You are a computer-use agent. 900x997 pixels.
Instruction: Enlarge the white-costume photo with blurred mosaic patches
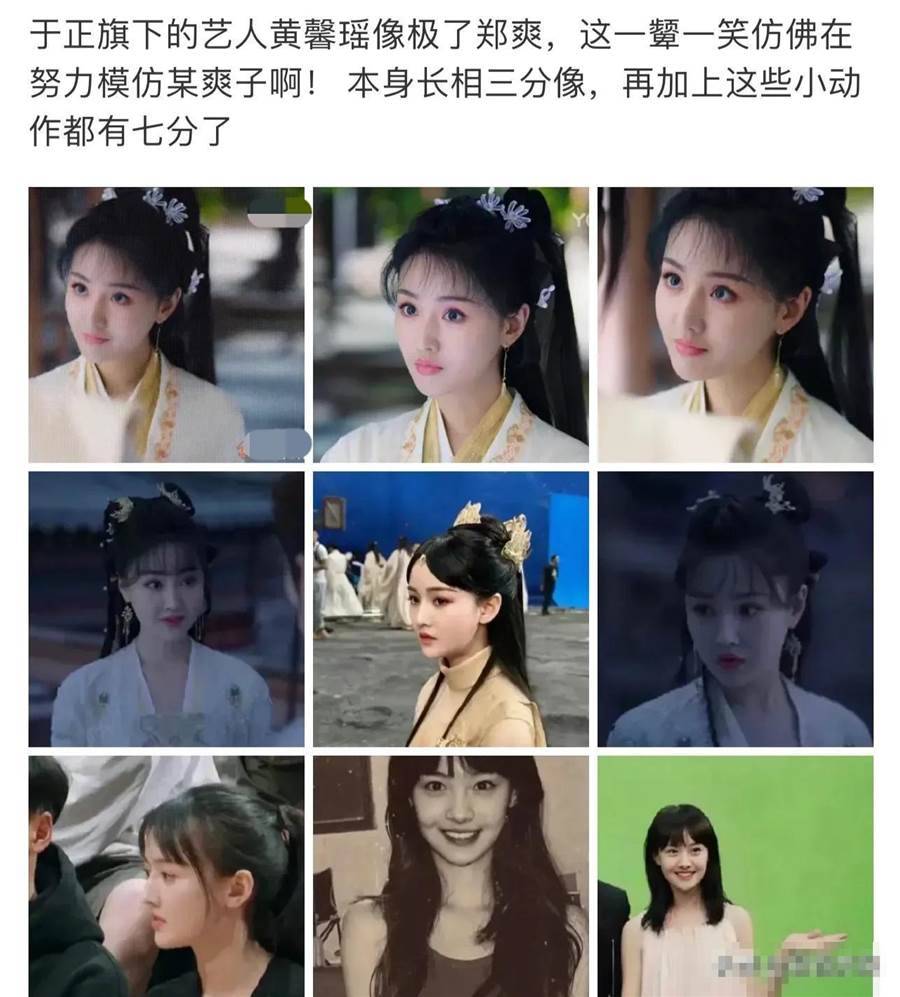(166, 325)
